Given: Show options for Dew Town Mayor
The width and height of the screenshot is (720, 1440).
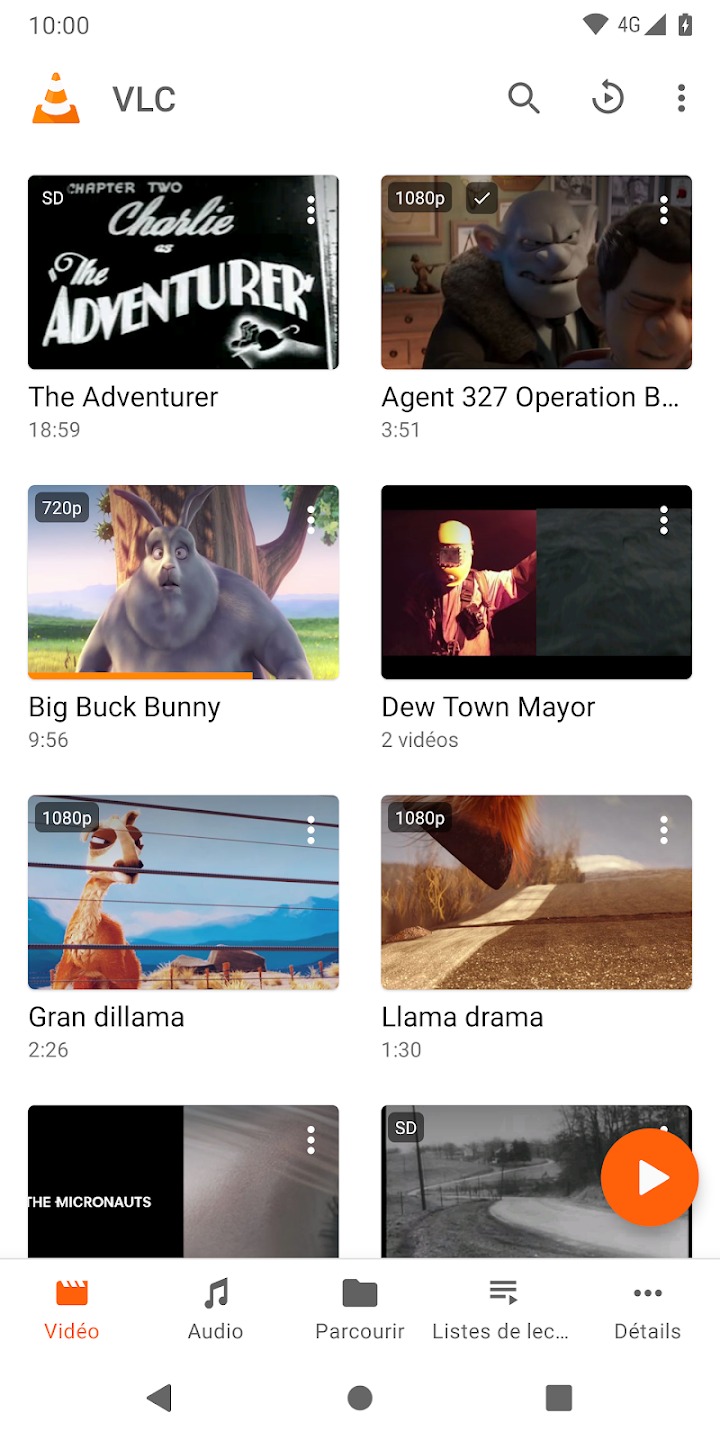Looking at the screenshot, I should coord(664,520).
